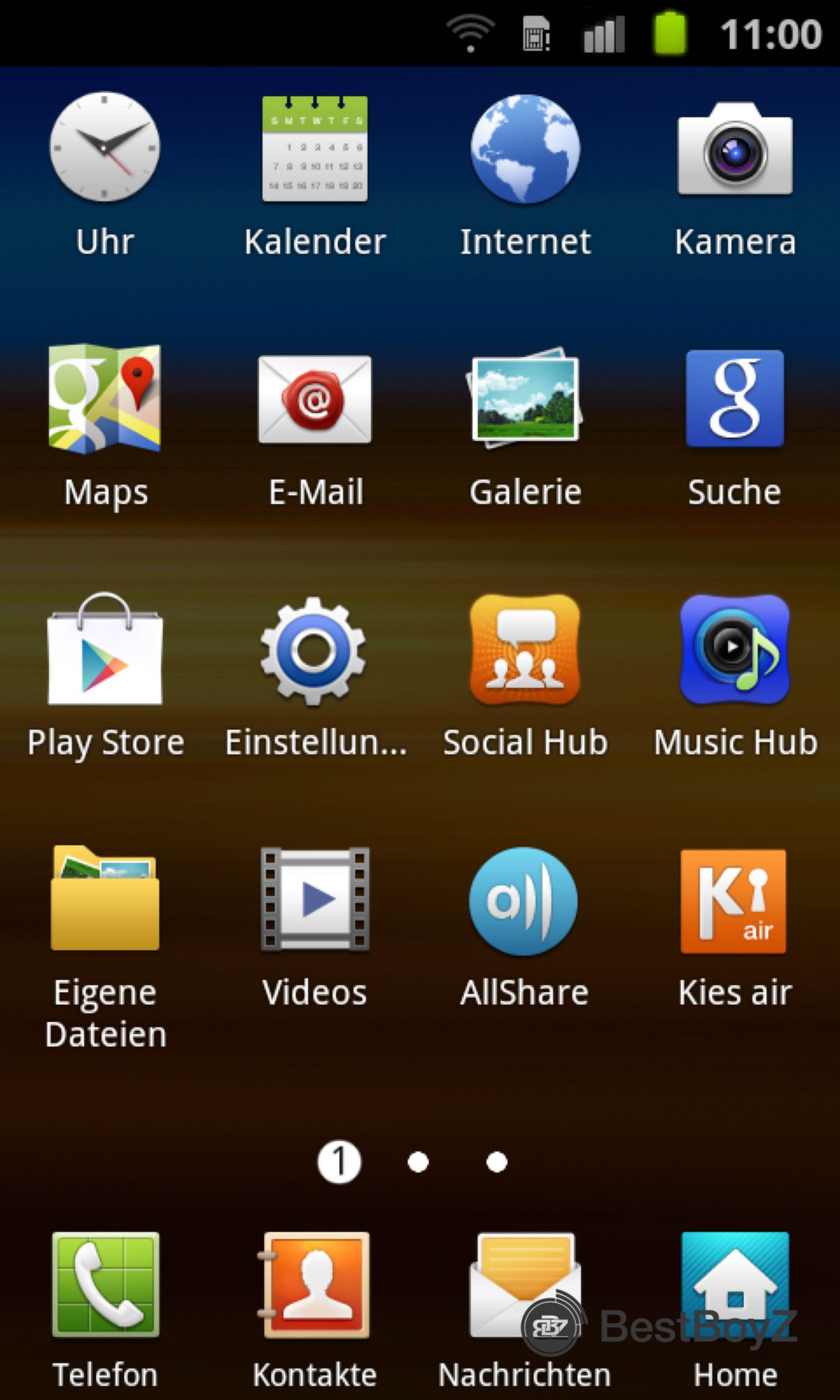The image size is (840, 1400).
Task: Open the Uhr clock app
Action: 105,148
